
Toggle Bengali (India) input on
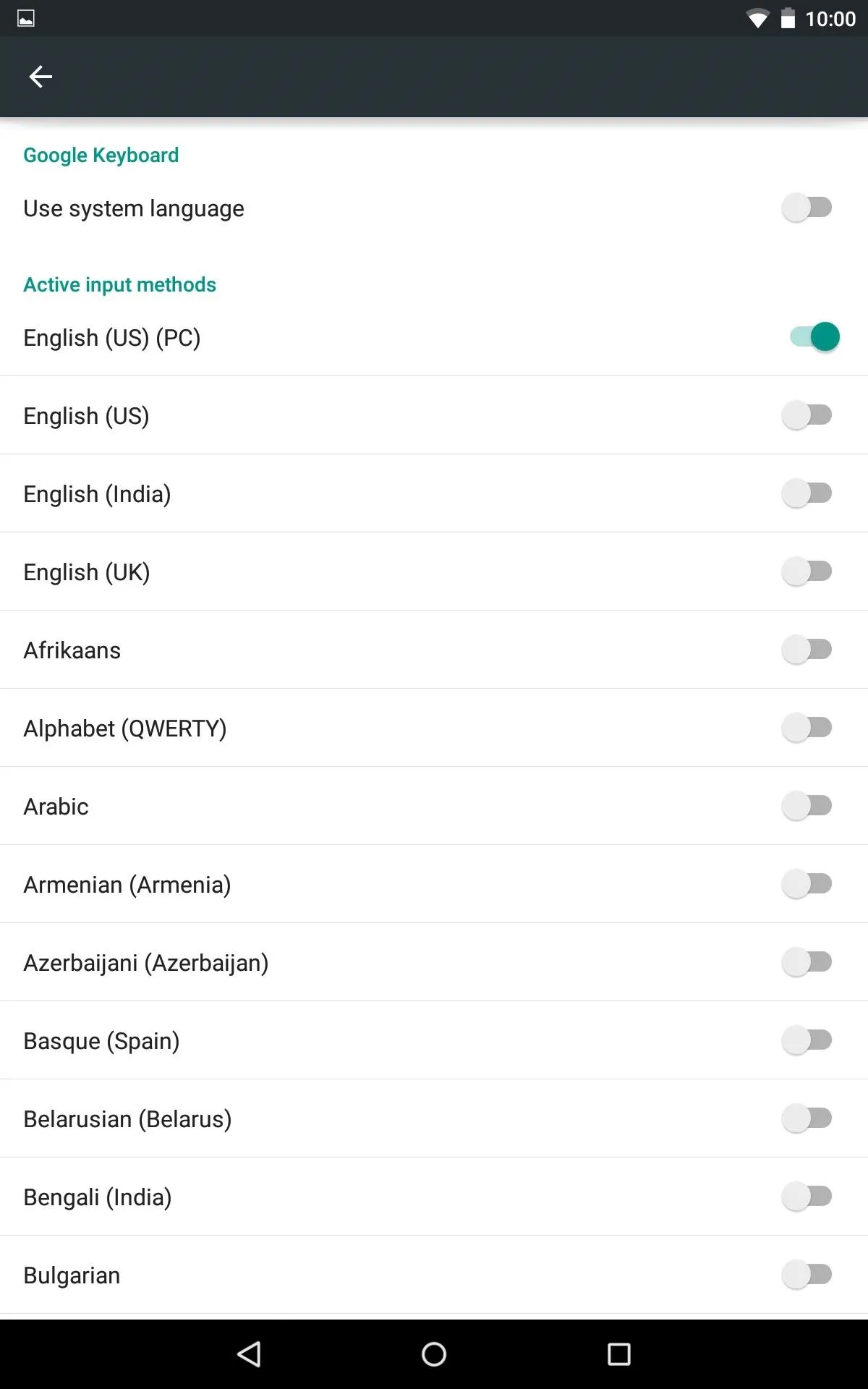coord(807,1197)
